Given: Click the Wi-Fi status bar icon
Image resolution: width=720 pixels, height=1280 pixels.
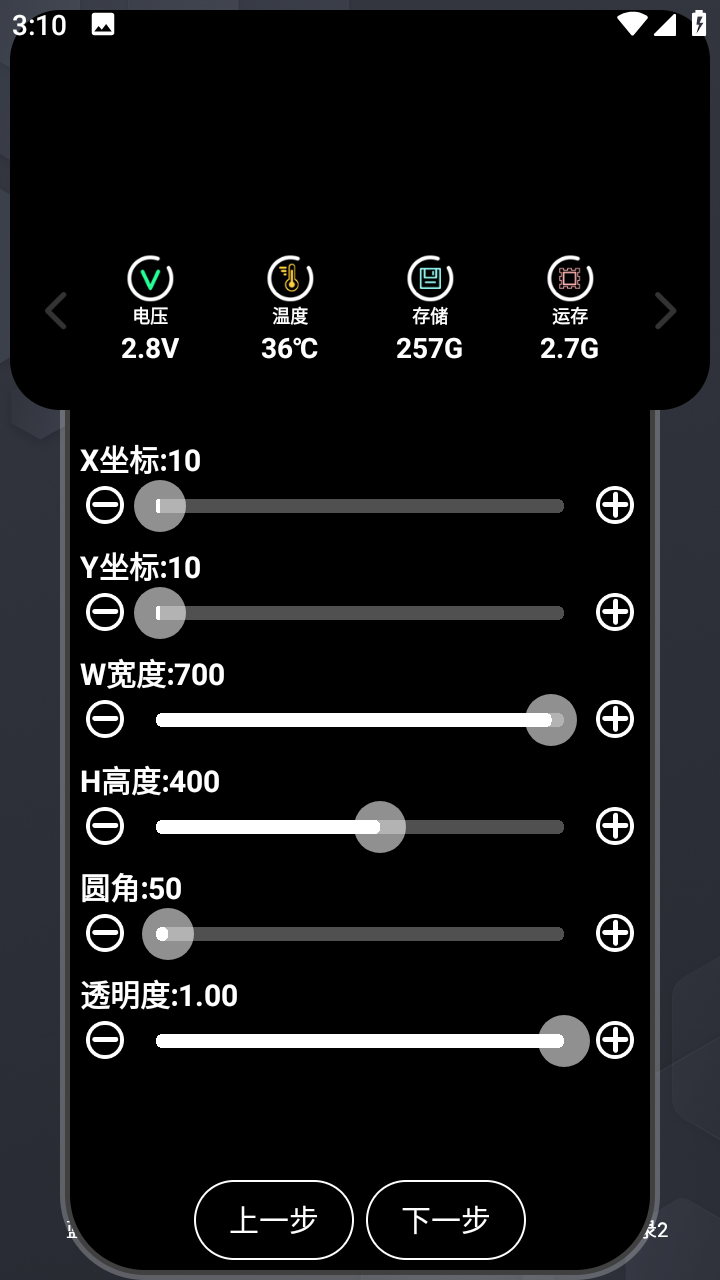Looking at the screenshot, I should tap(632, 24).
